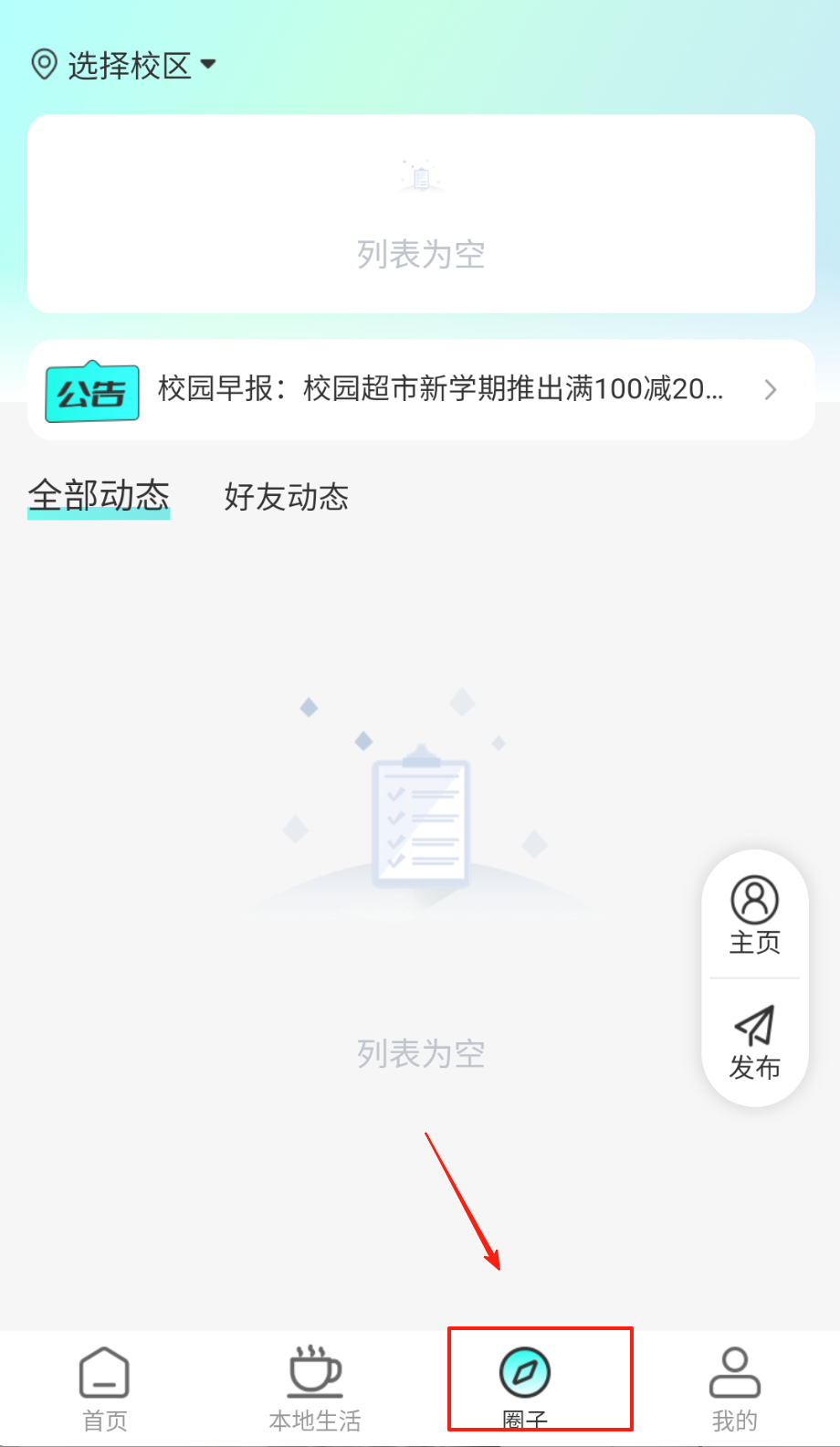
Task: Open the 公告 campus announcement banner
Action: [420, 390]
